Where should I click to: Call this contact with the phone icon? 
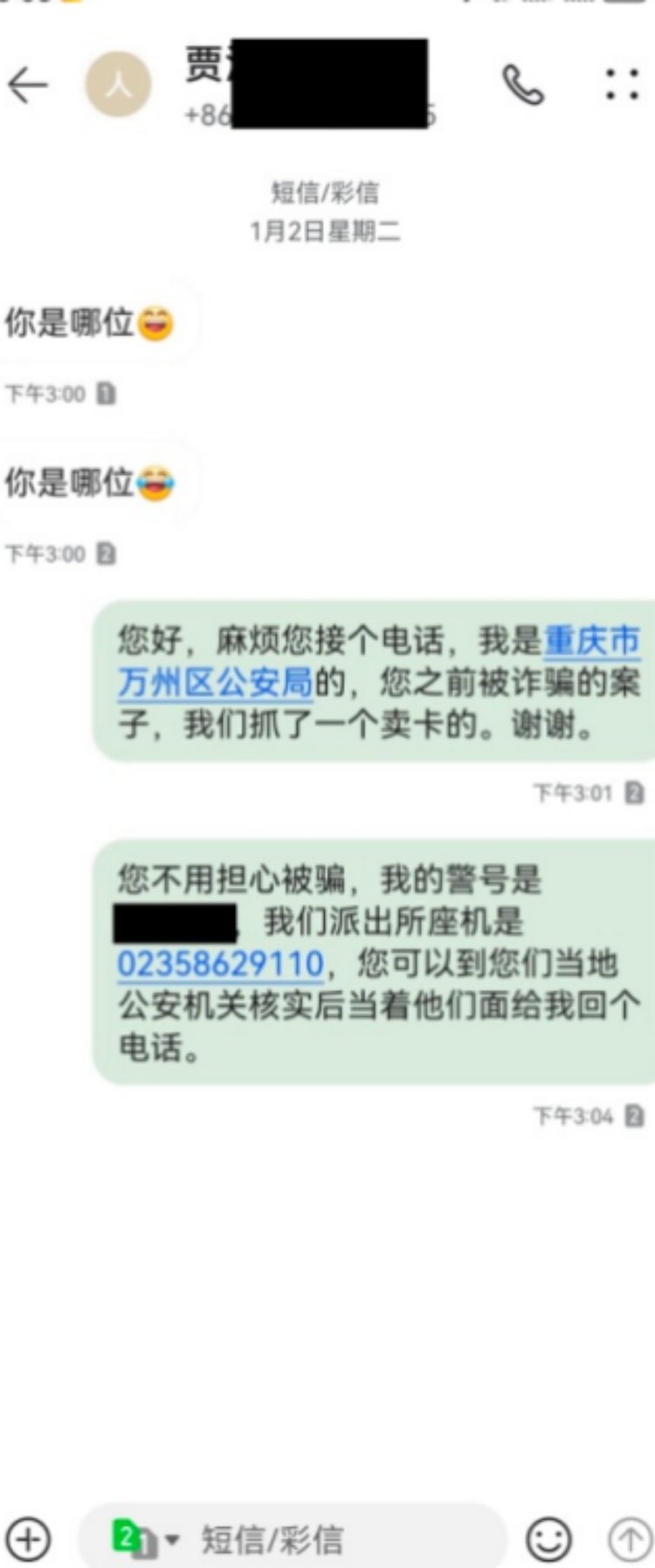point(522,85)
